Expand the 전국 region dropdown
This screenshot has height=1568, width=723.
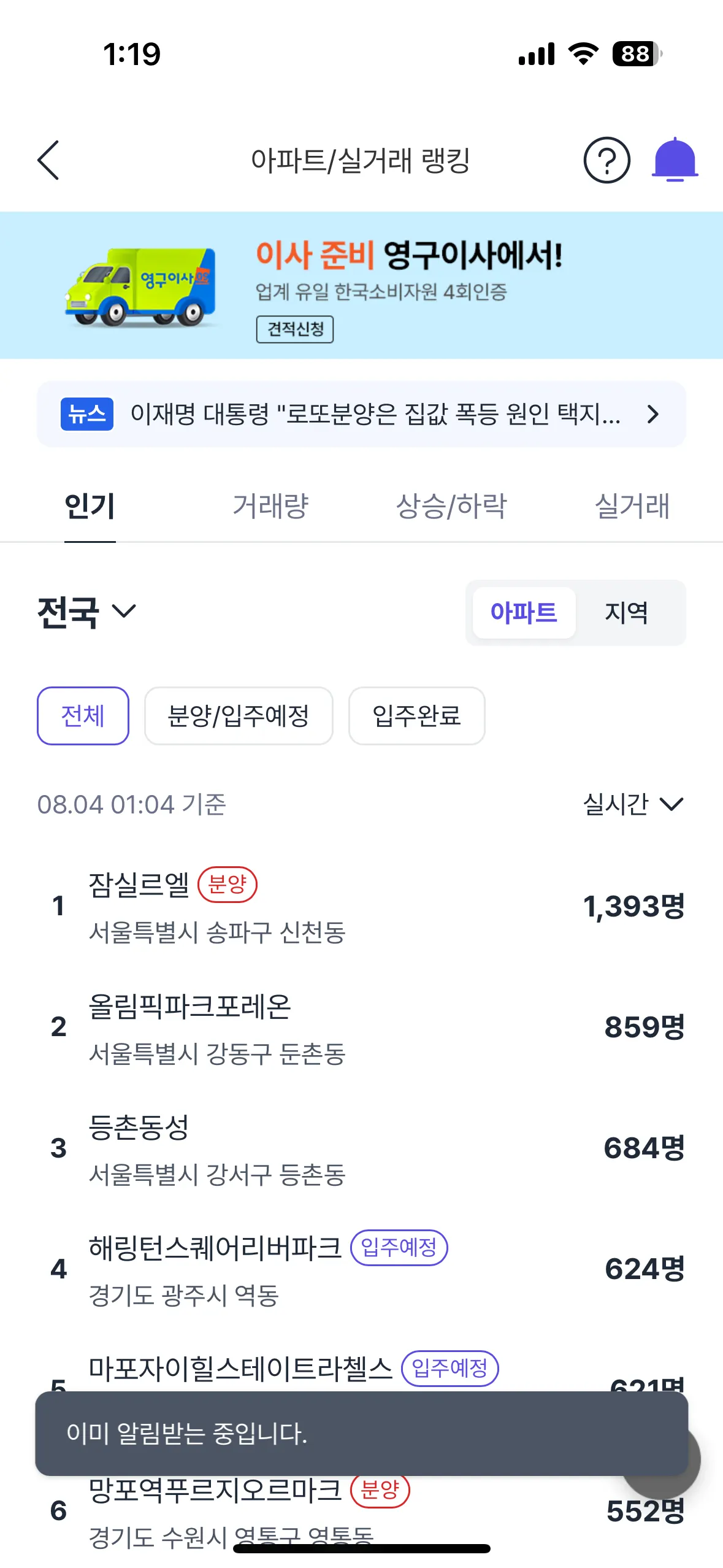click(86, 612)
